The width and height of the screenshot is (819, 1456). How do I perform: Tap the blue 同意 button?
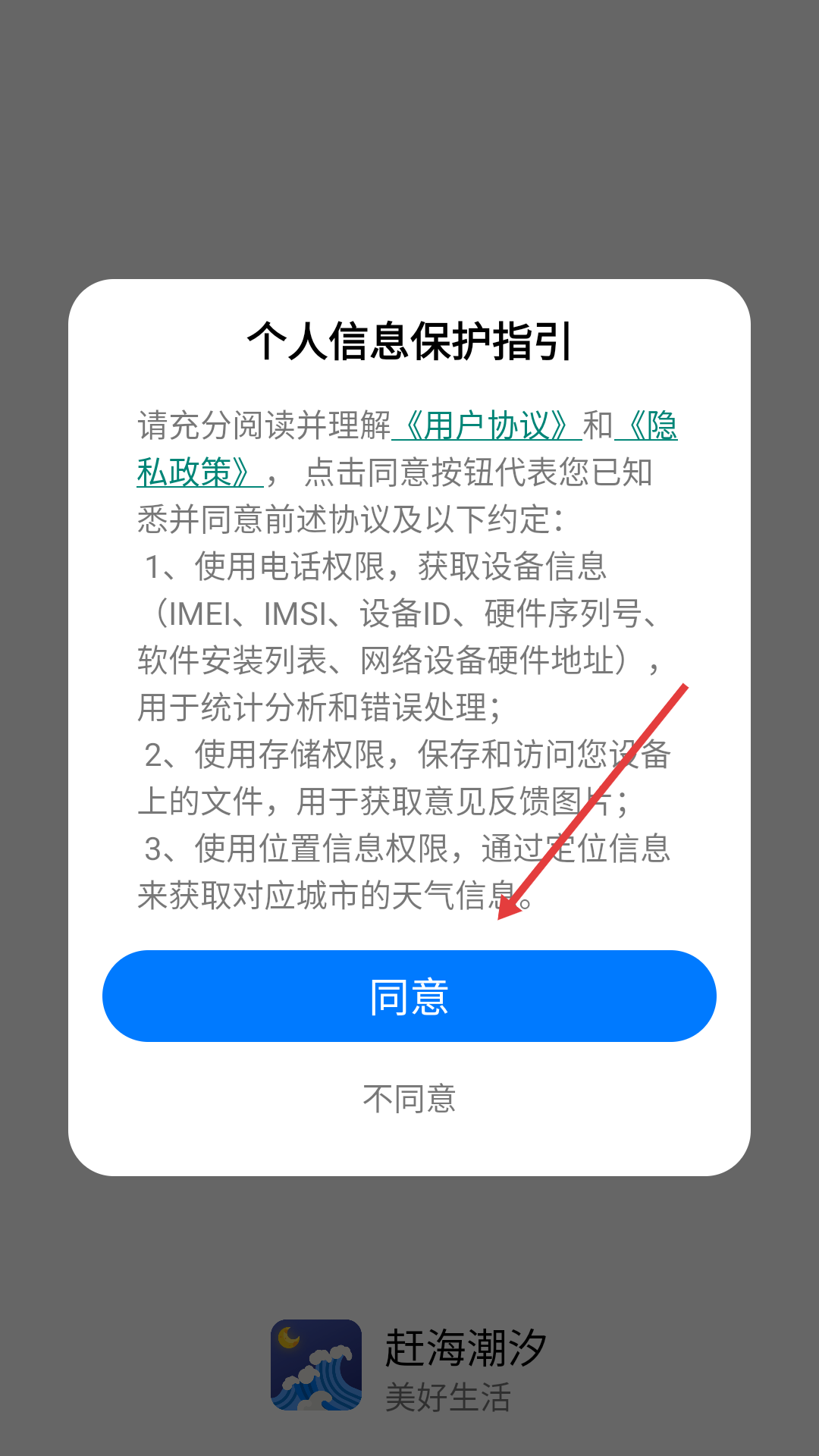(409, 996)
